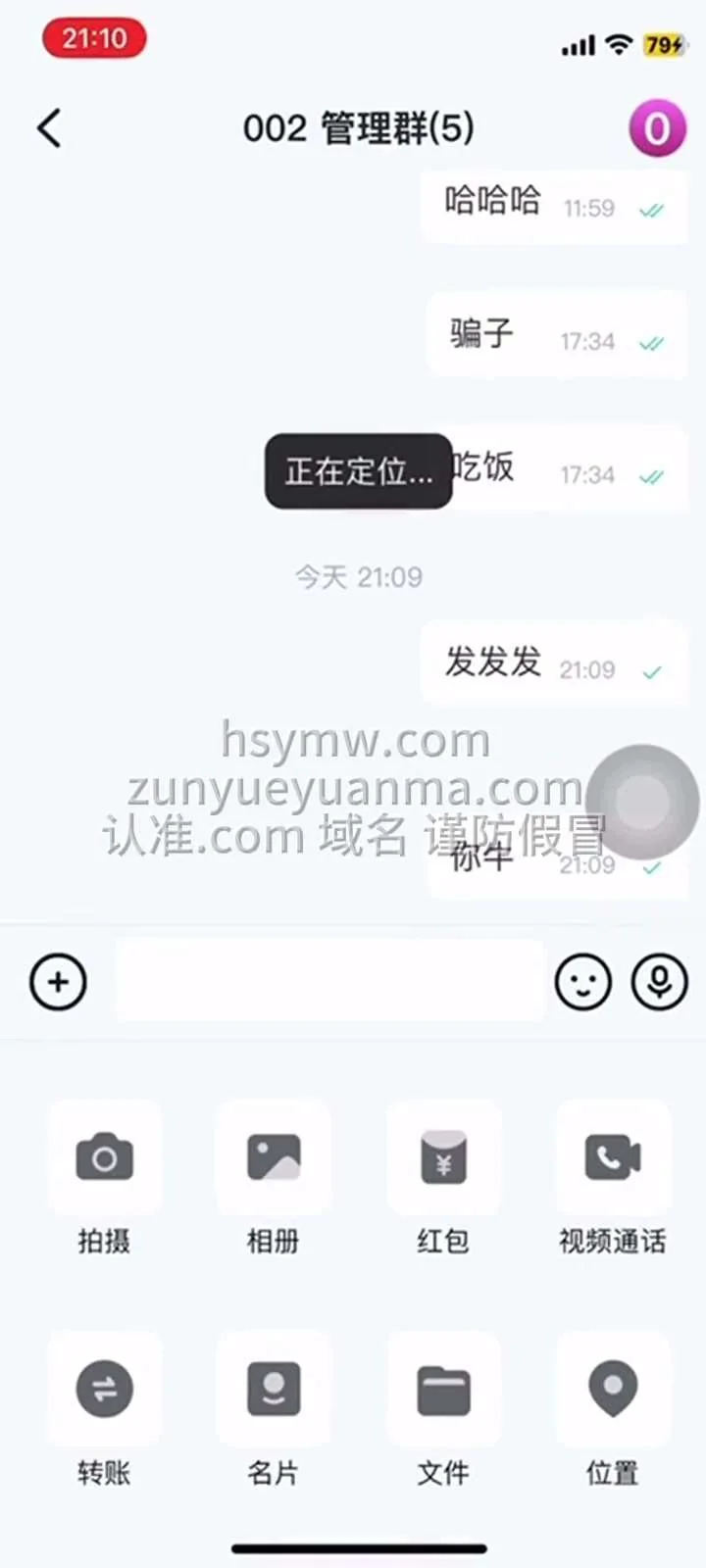The image size is (706, 1568).
Task: Switch to voice message input
Action: coord(659,981)
